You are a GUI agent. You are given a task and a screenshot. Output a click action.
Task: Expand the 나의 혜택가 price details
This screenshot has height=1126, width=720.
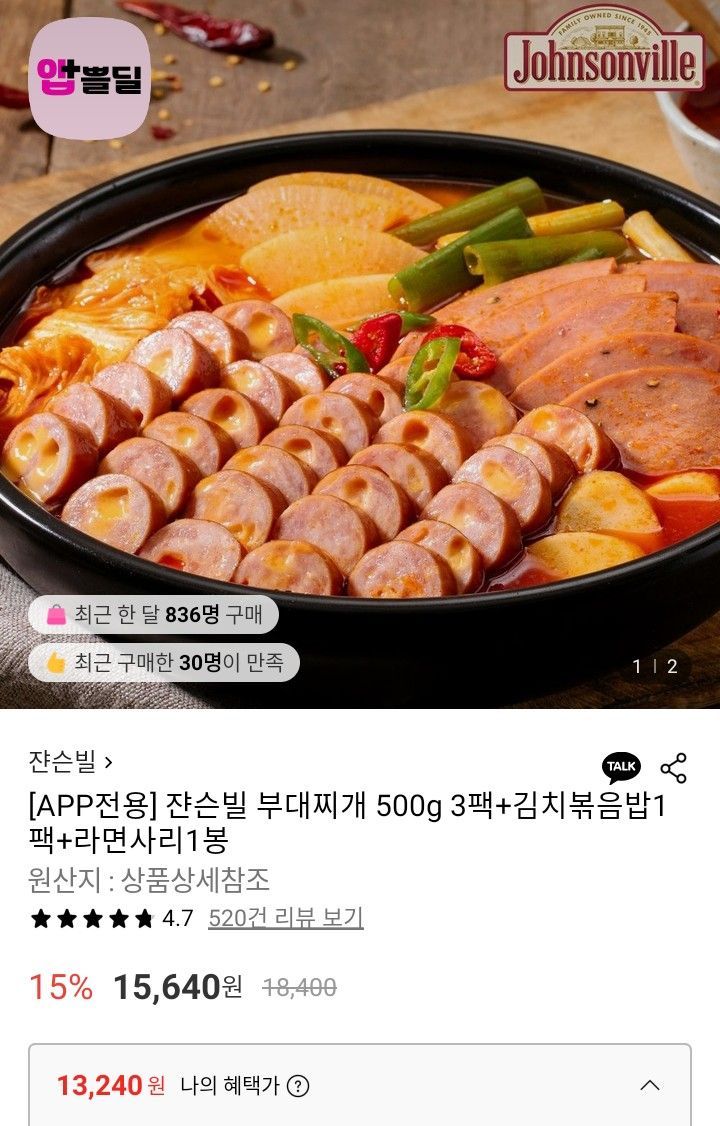[x=650, y=1085]
